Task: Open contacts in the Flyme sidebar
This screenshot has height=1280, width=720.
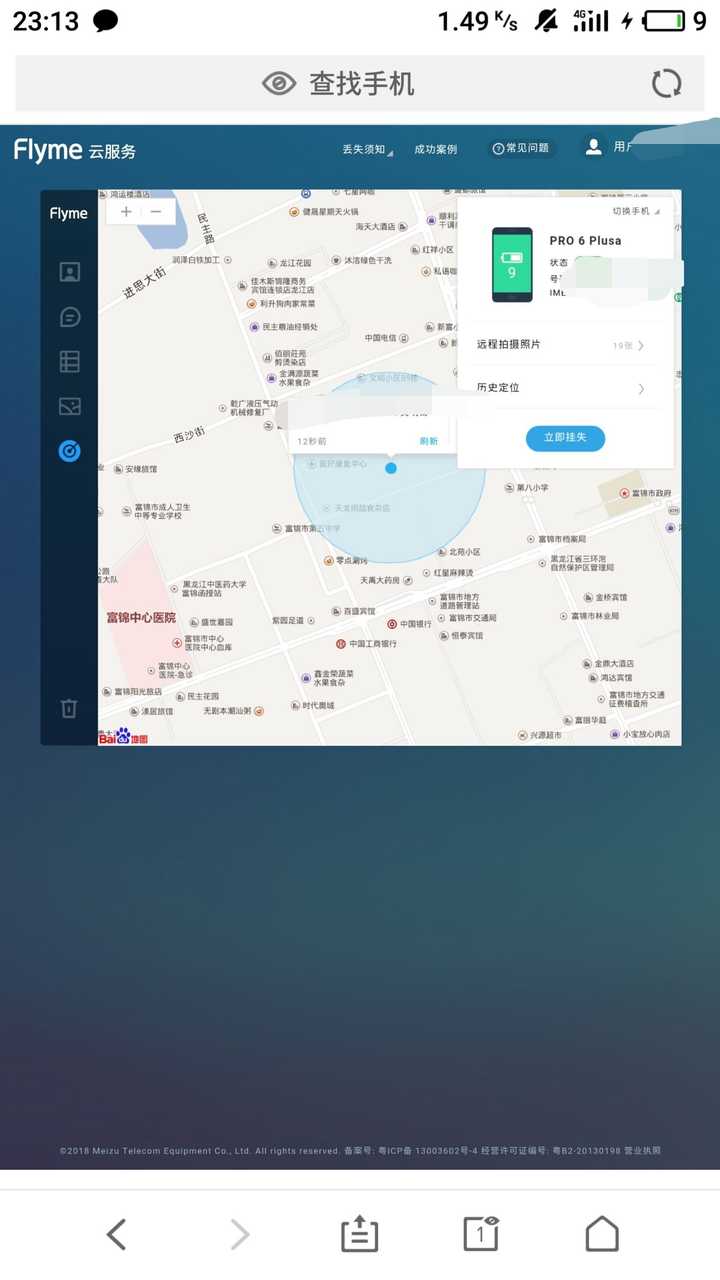Action: [x=69, y=272]
